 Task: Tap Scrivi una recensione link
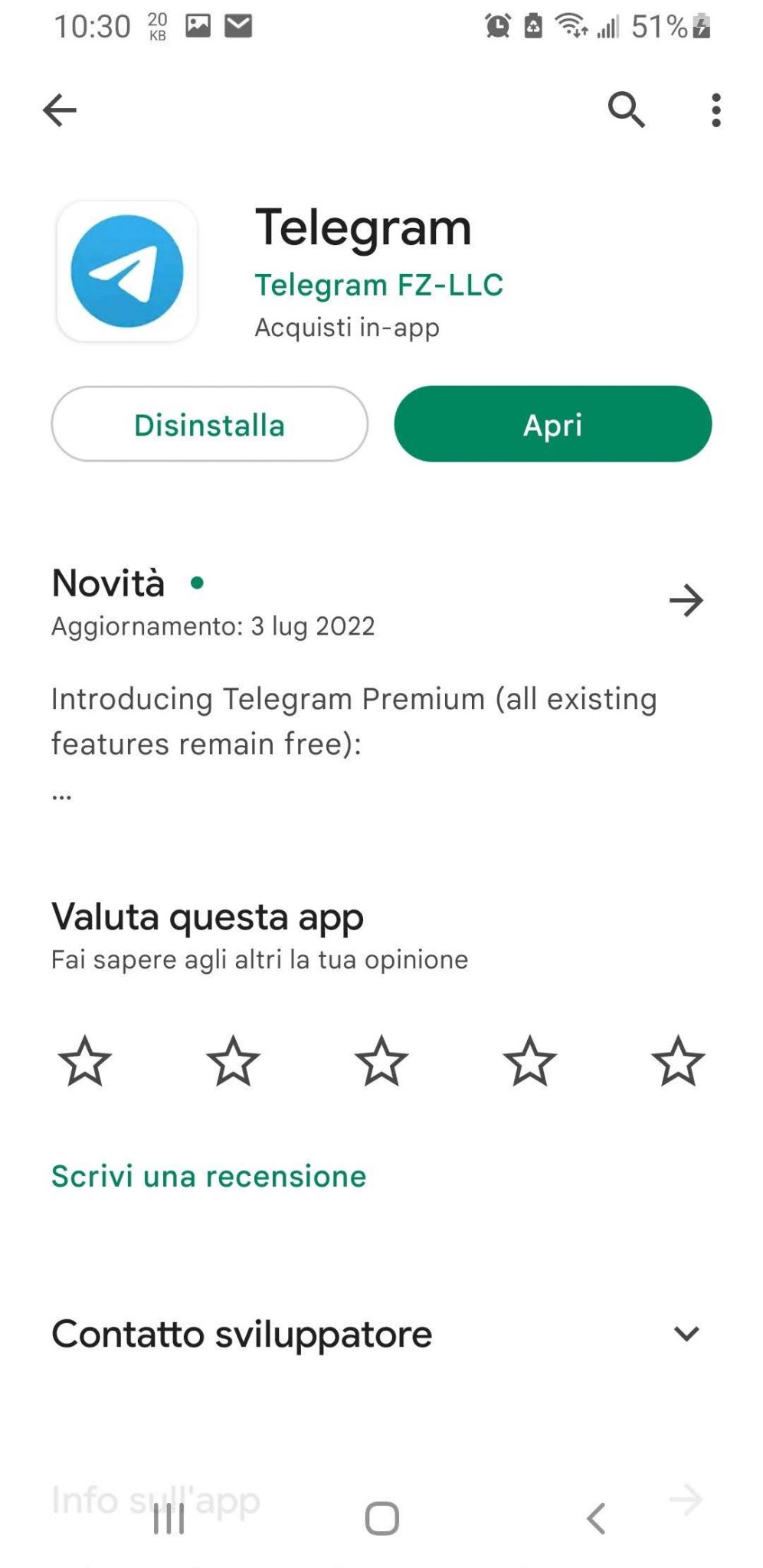[x=208, y=1177]
